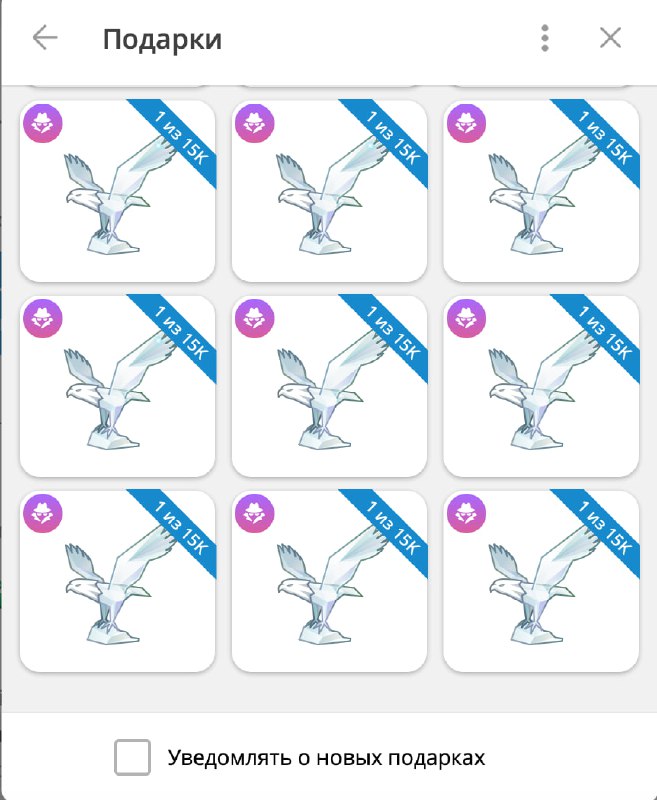The image size is (657, 800).
Task: Close the Подарки window
Action: [x=610, y=39]
